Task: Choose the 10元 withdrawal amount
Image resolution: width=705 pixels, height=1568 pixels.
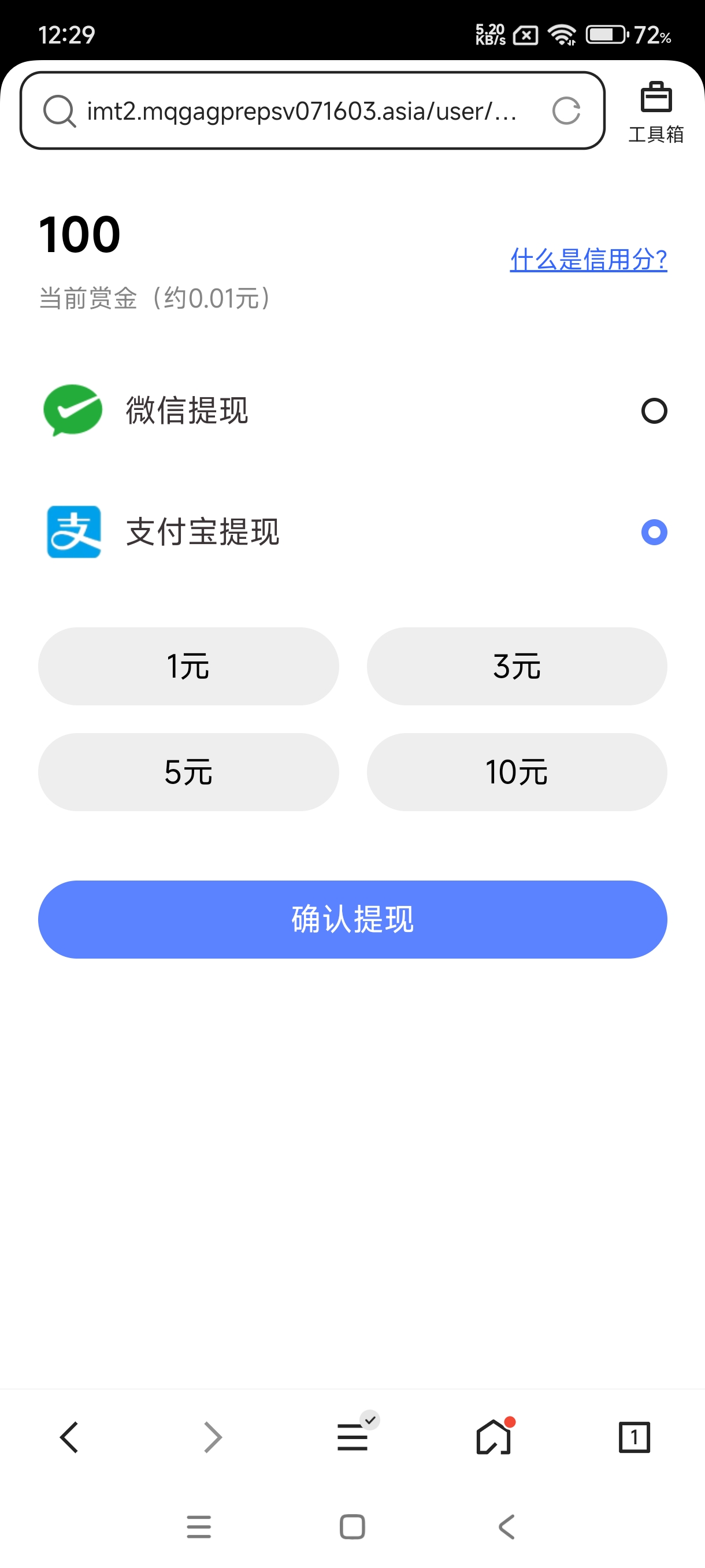Action: pyautogui.click(x=517, y=771)
